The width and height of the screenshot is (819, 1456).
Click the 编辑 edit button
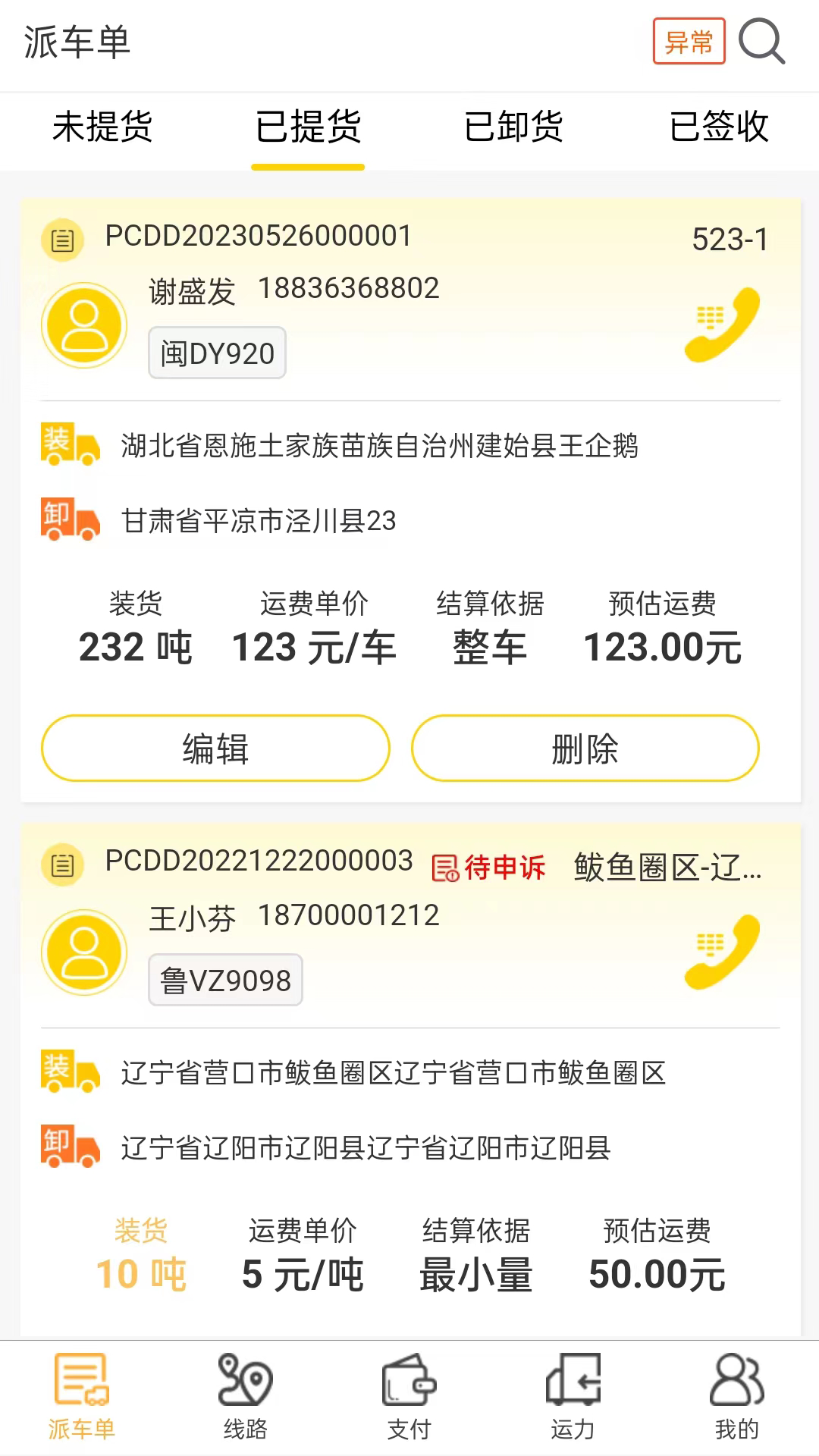pos(215,748)
